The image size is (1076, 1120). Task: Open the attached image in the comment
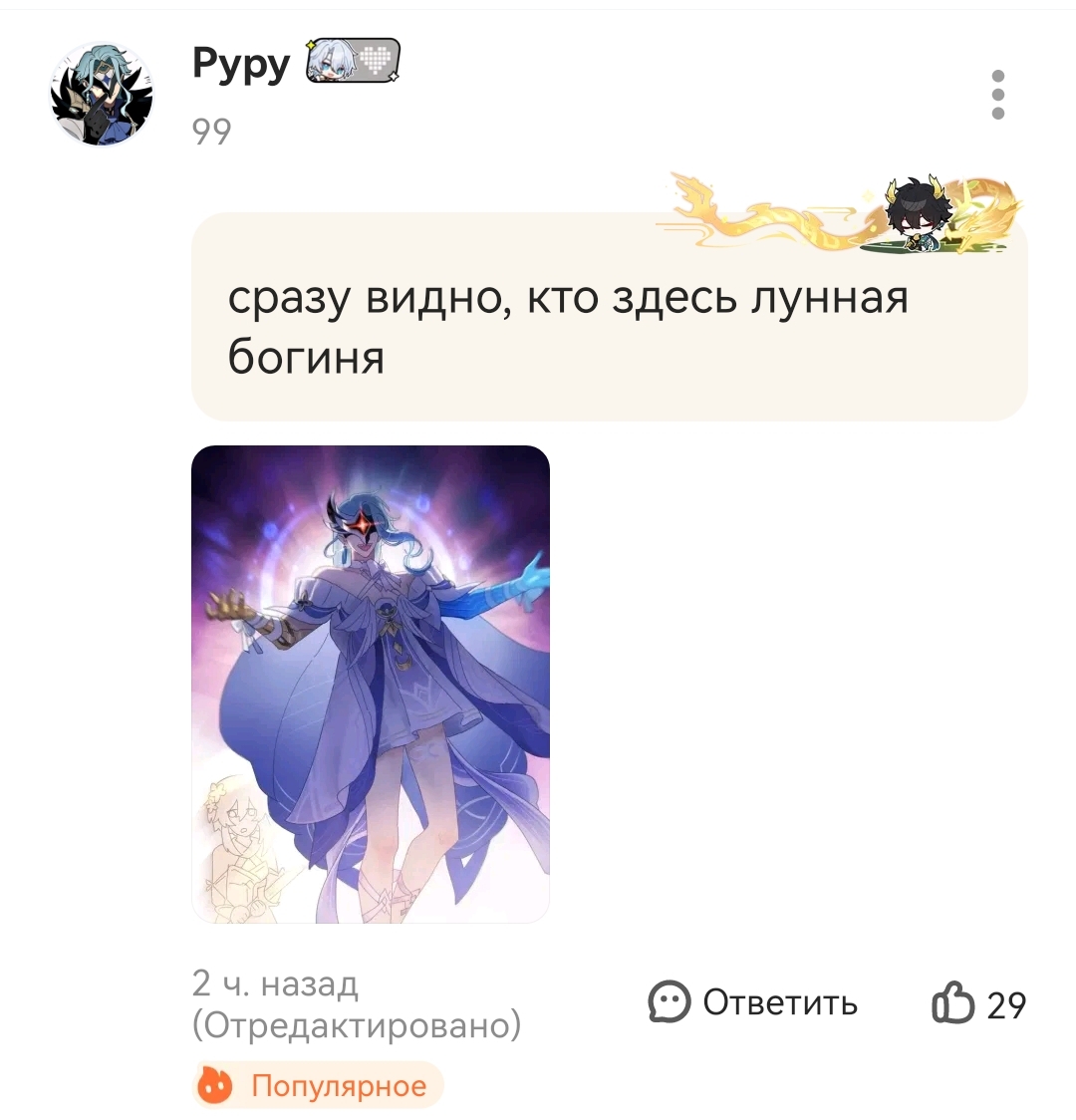click(x=370, y=684)
